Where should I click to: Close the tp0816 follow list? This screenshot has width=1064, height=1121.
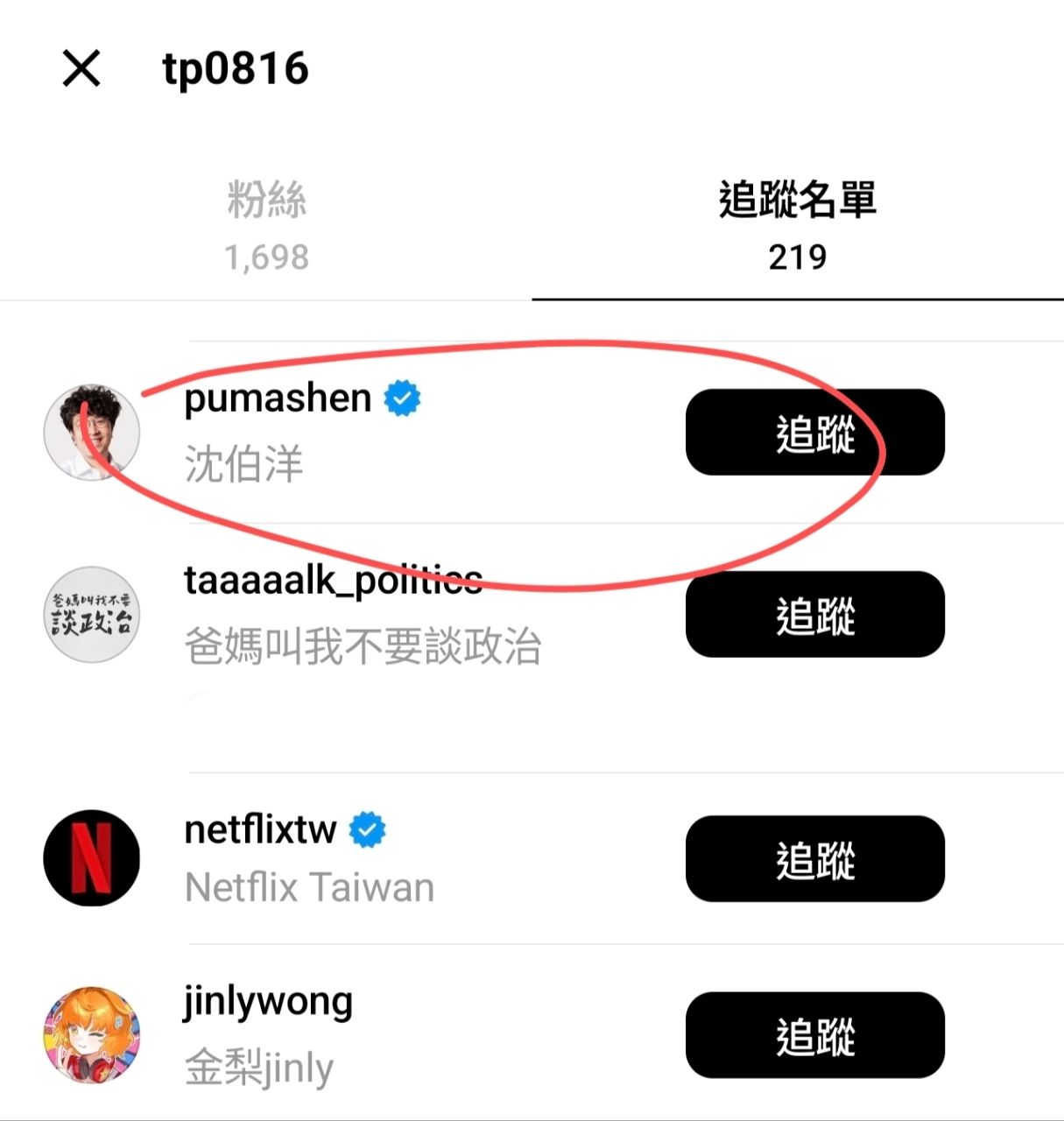tap(81, 68)
